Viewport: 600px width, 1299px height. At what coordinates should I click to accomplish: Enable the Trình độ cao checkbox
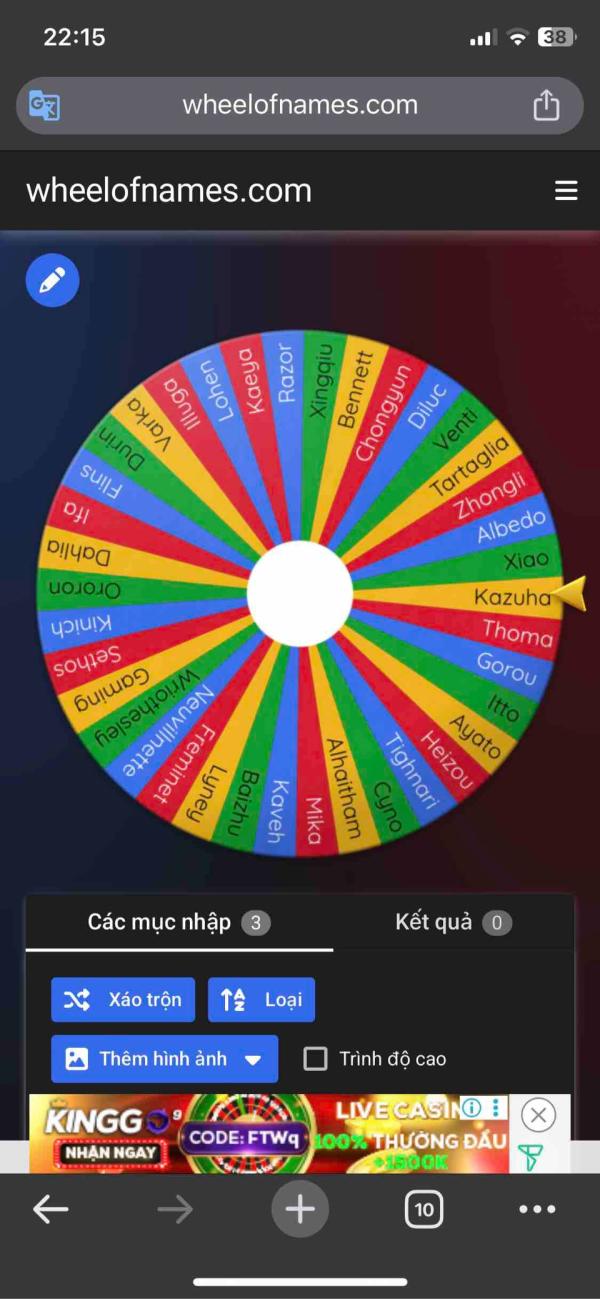pyautogui.click(x=315, y=1059)
